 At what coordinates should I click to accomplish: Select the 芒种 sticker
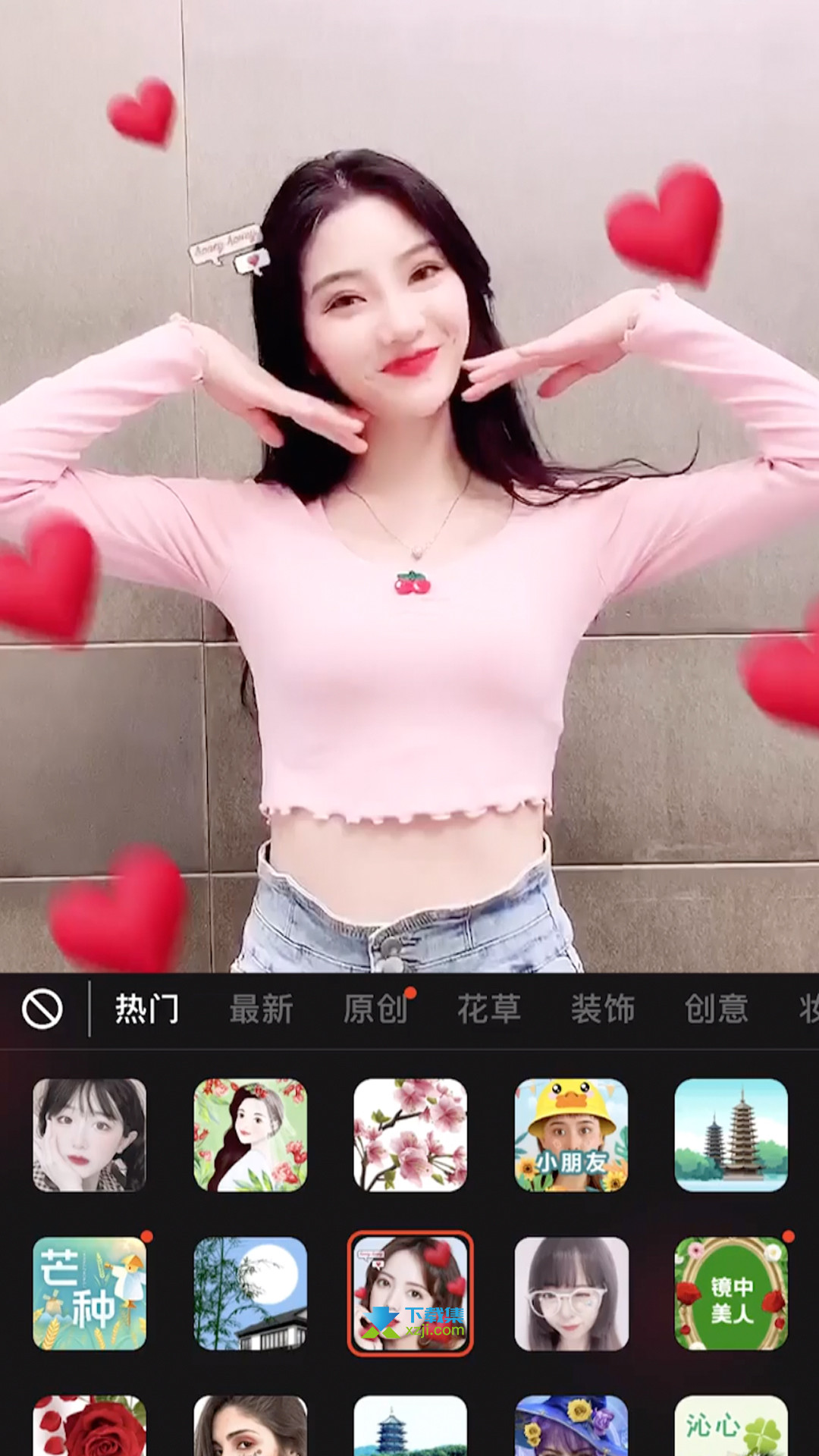click(x=89, y=1294)
